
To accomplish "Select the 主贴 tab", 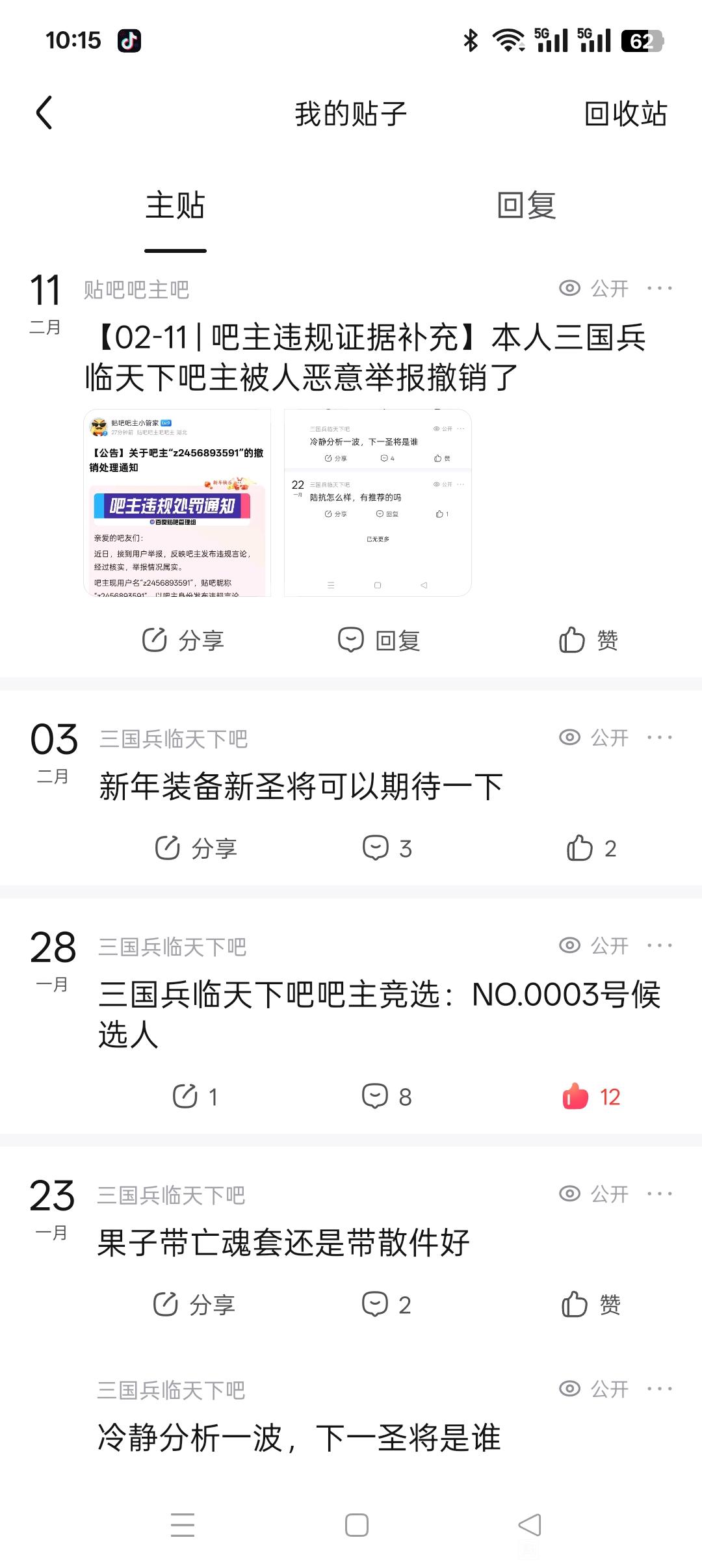I will click(175, 206).
